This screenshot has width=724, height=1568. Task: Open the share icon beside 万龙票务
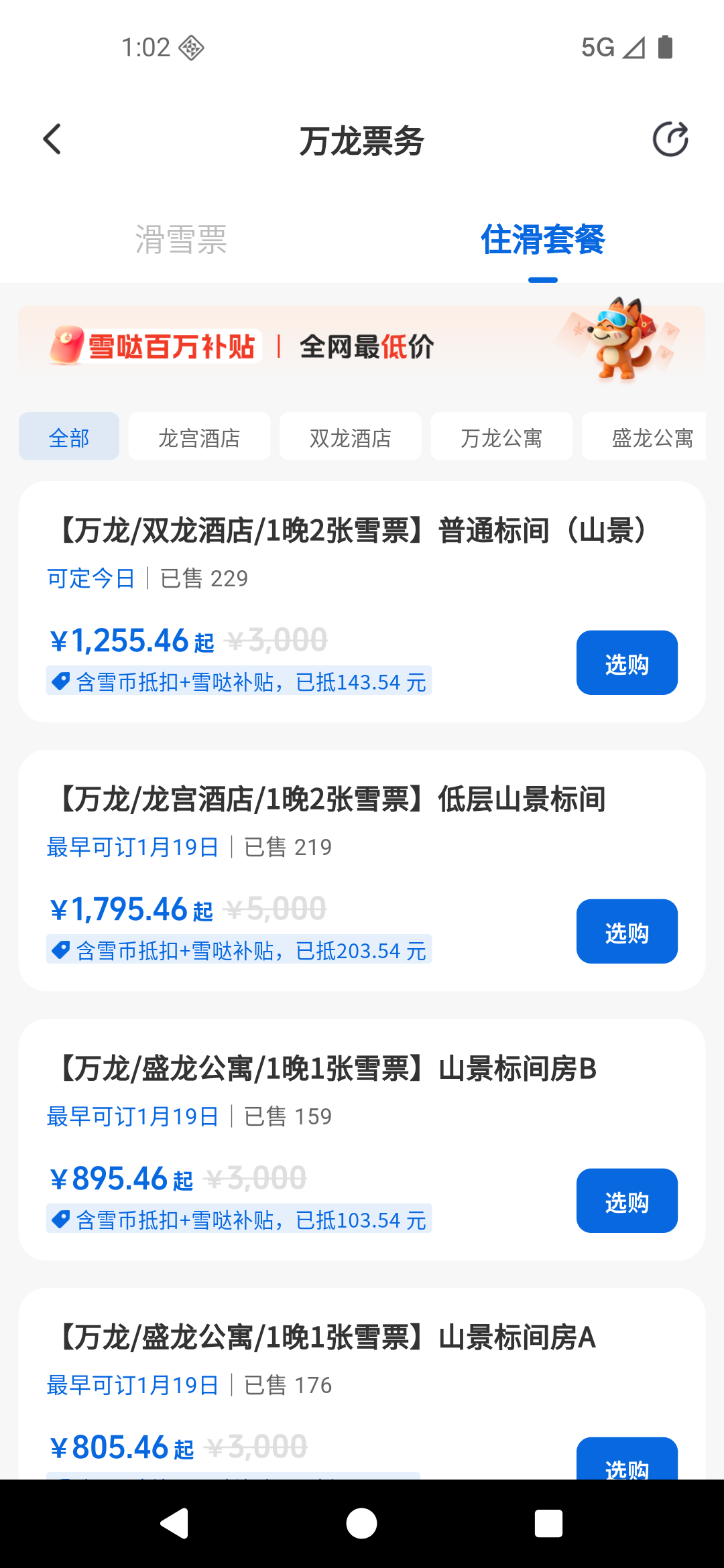pos(672,139)
